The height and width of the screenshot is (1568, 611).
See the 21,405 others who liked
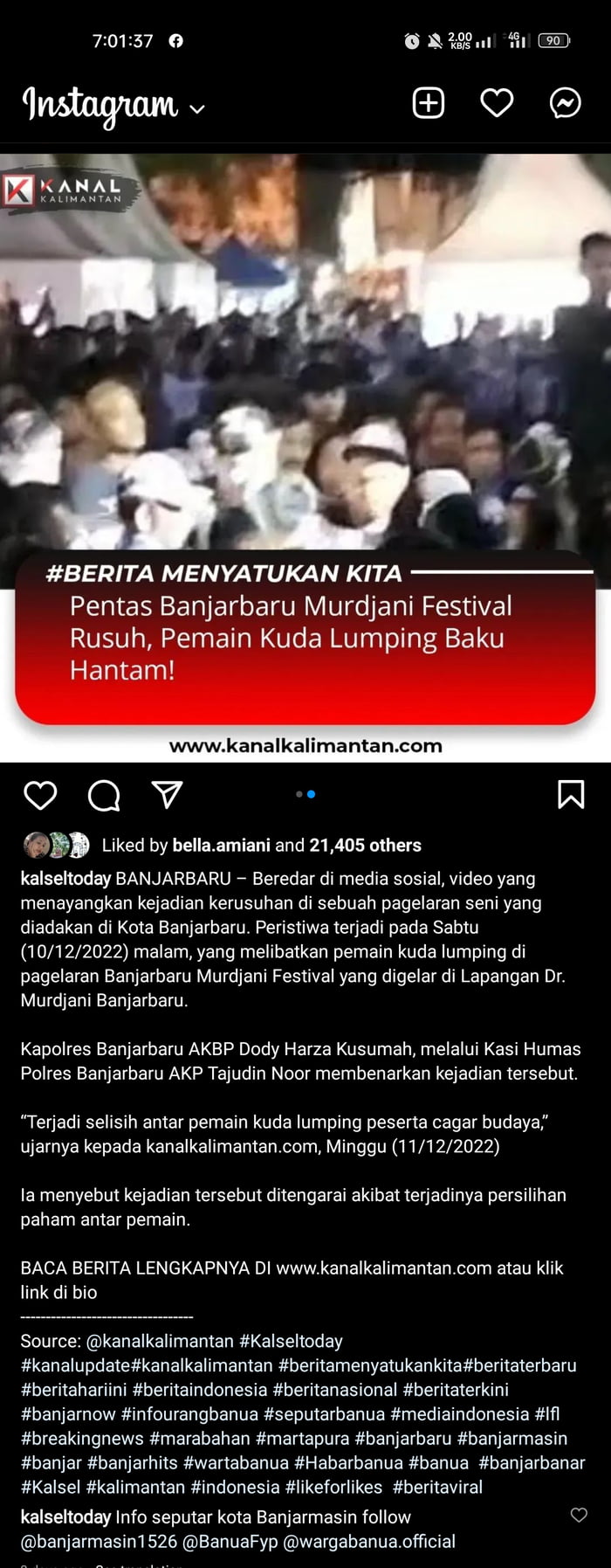365,845
